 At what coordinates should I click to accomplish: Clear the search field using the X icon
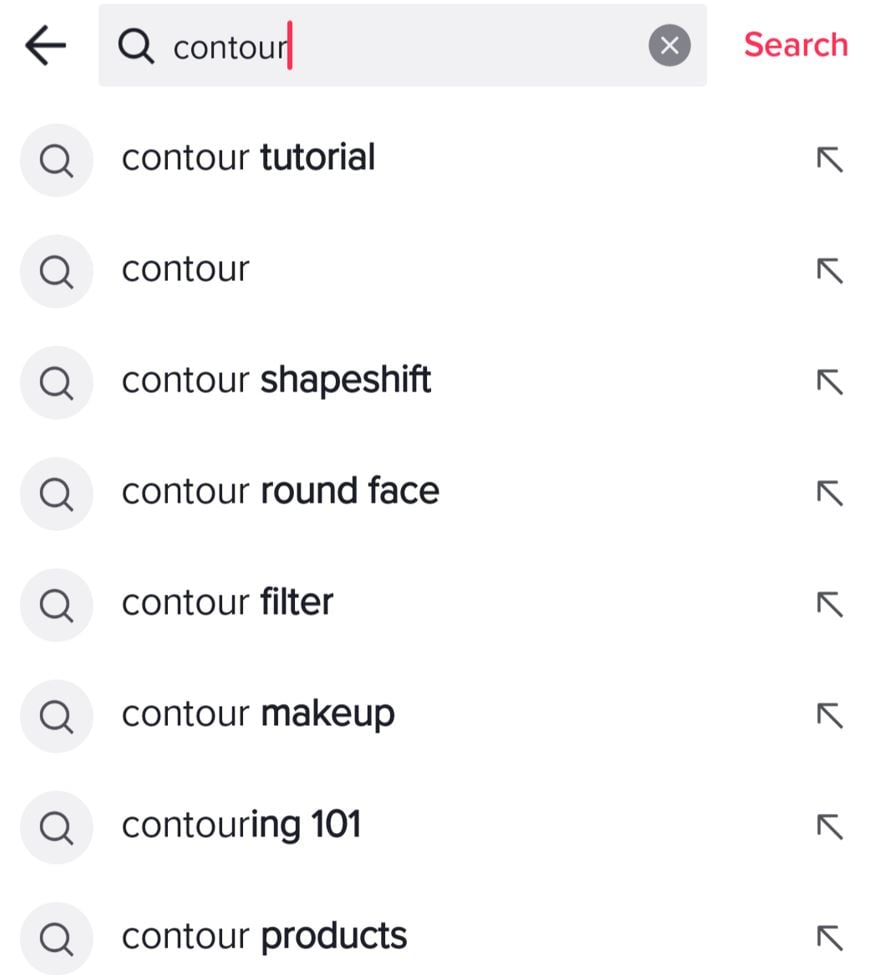click(x=670, y=45)
